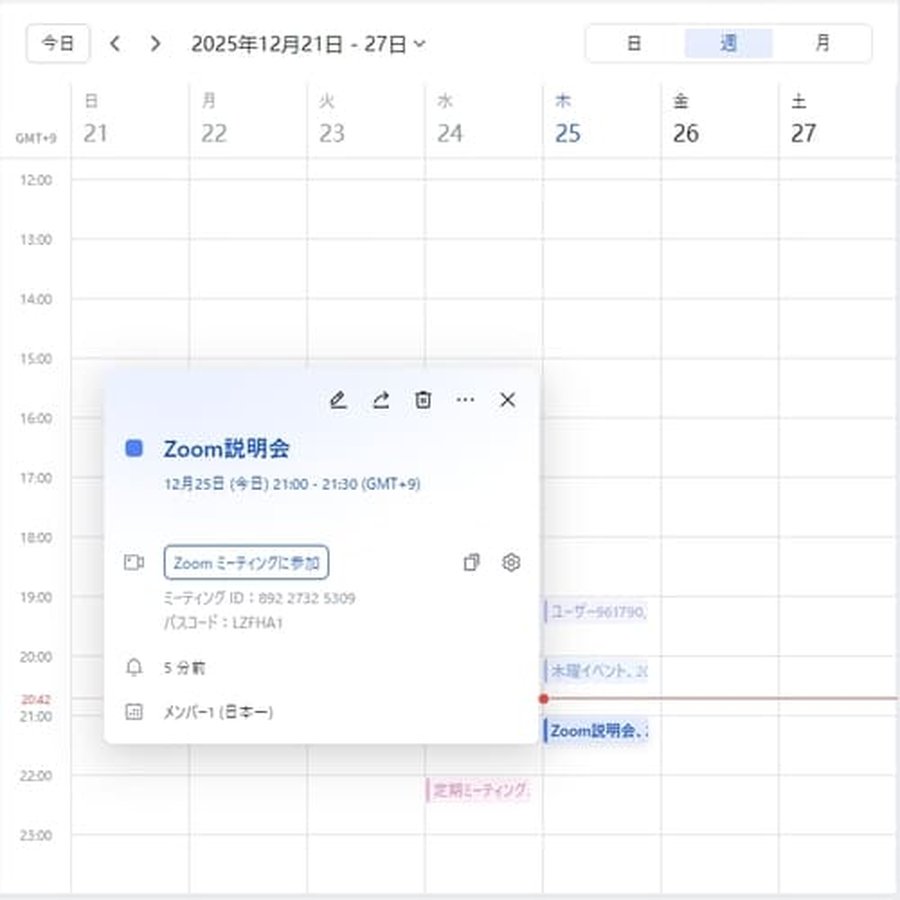
Task: Copy the Zoom meeting invitation
Action: (471, 563)
